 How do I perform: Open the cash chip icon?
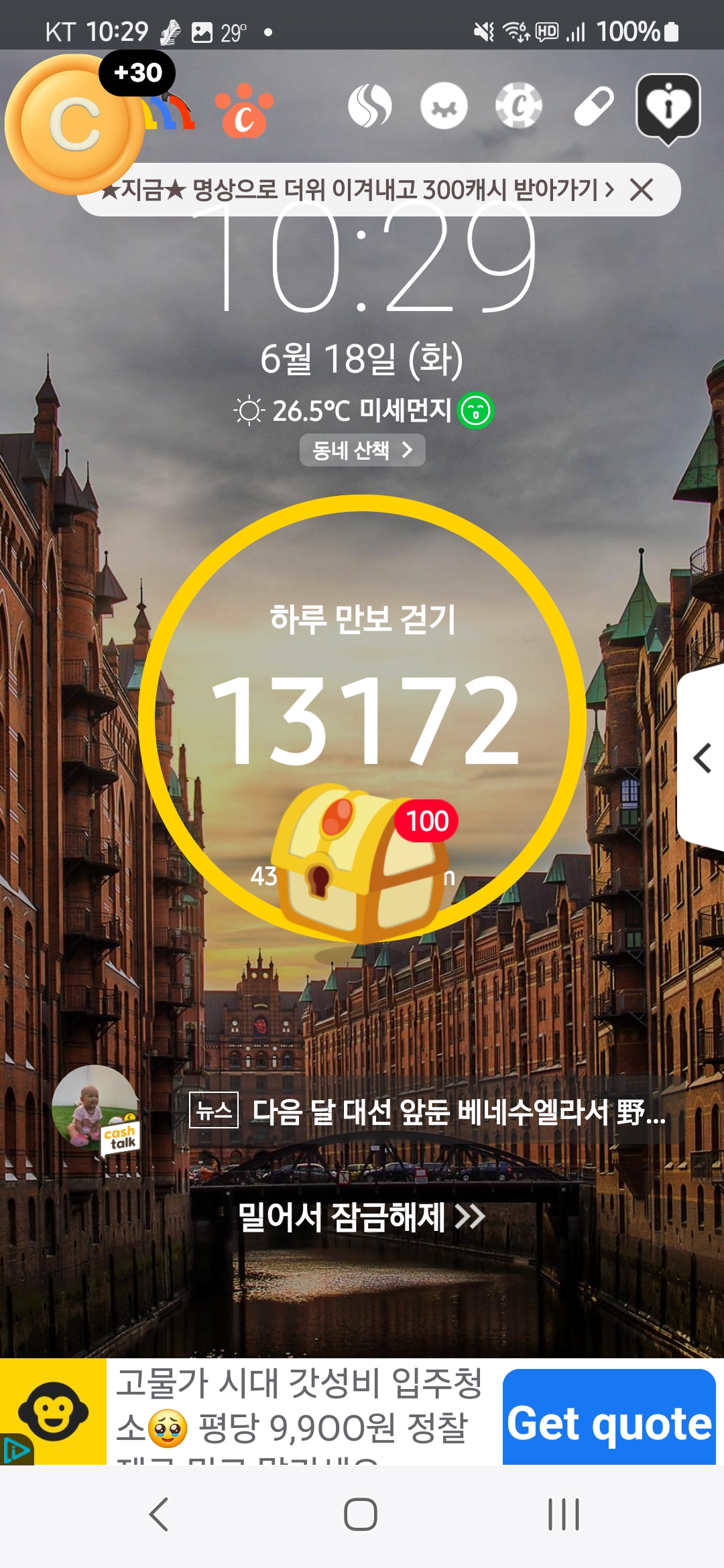click(x=518, y=106)
